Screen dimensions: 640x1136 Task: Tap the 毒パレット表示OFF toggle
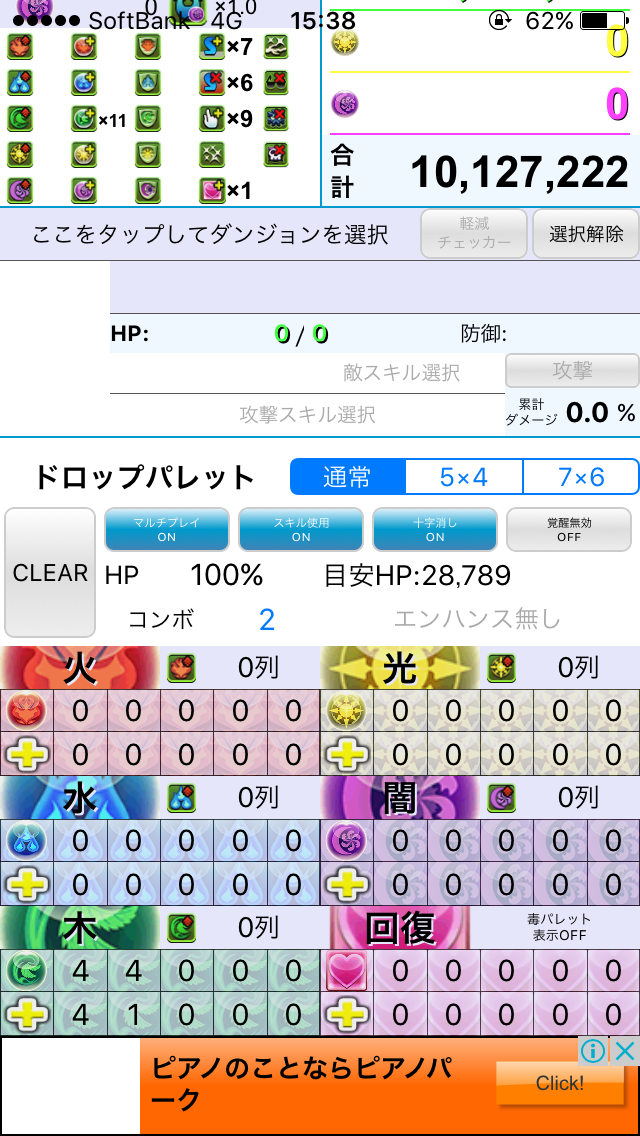click(x=559, y=927)
